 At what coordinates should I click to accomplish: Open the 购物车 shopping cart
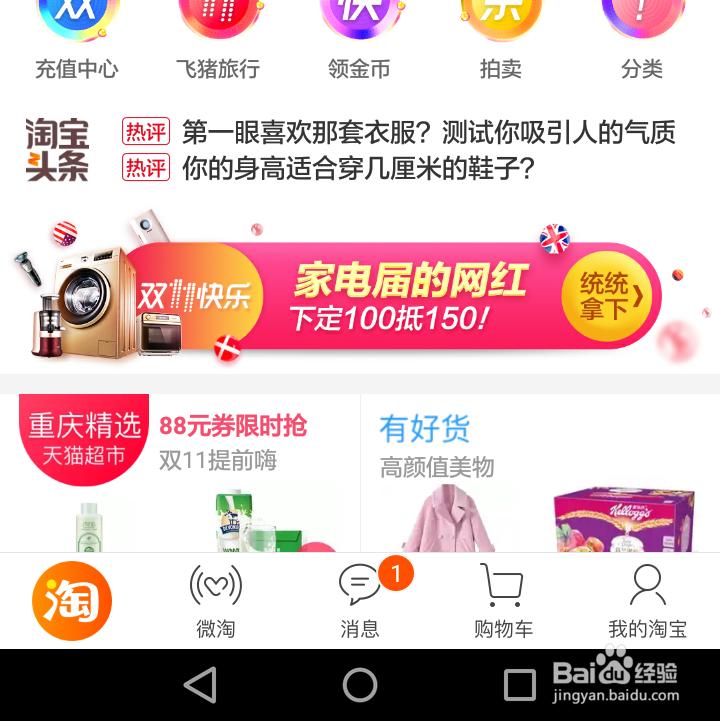tap(502, 600)
